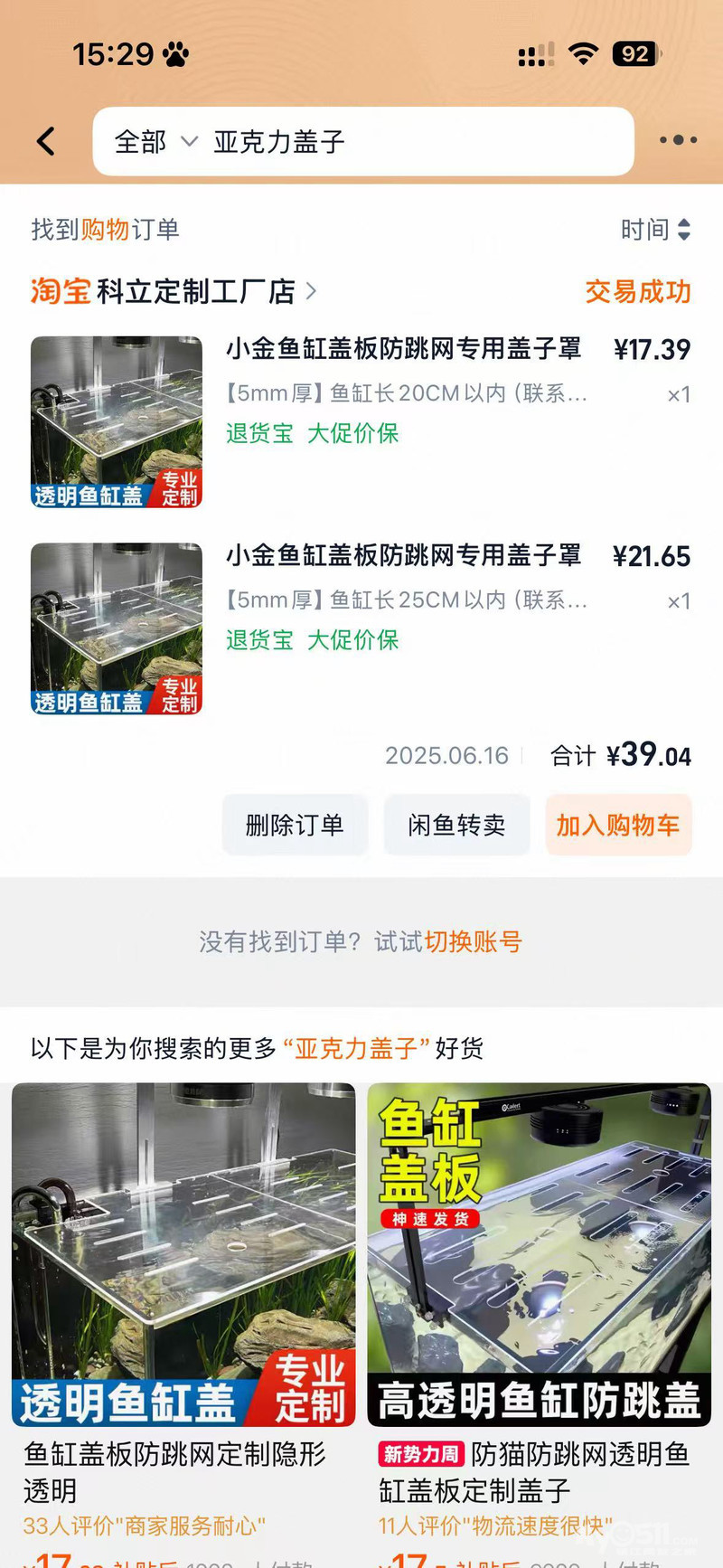Tap 加入购物车 to add to cart

point(618,825)
